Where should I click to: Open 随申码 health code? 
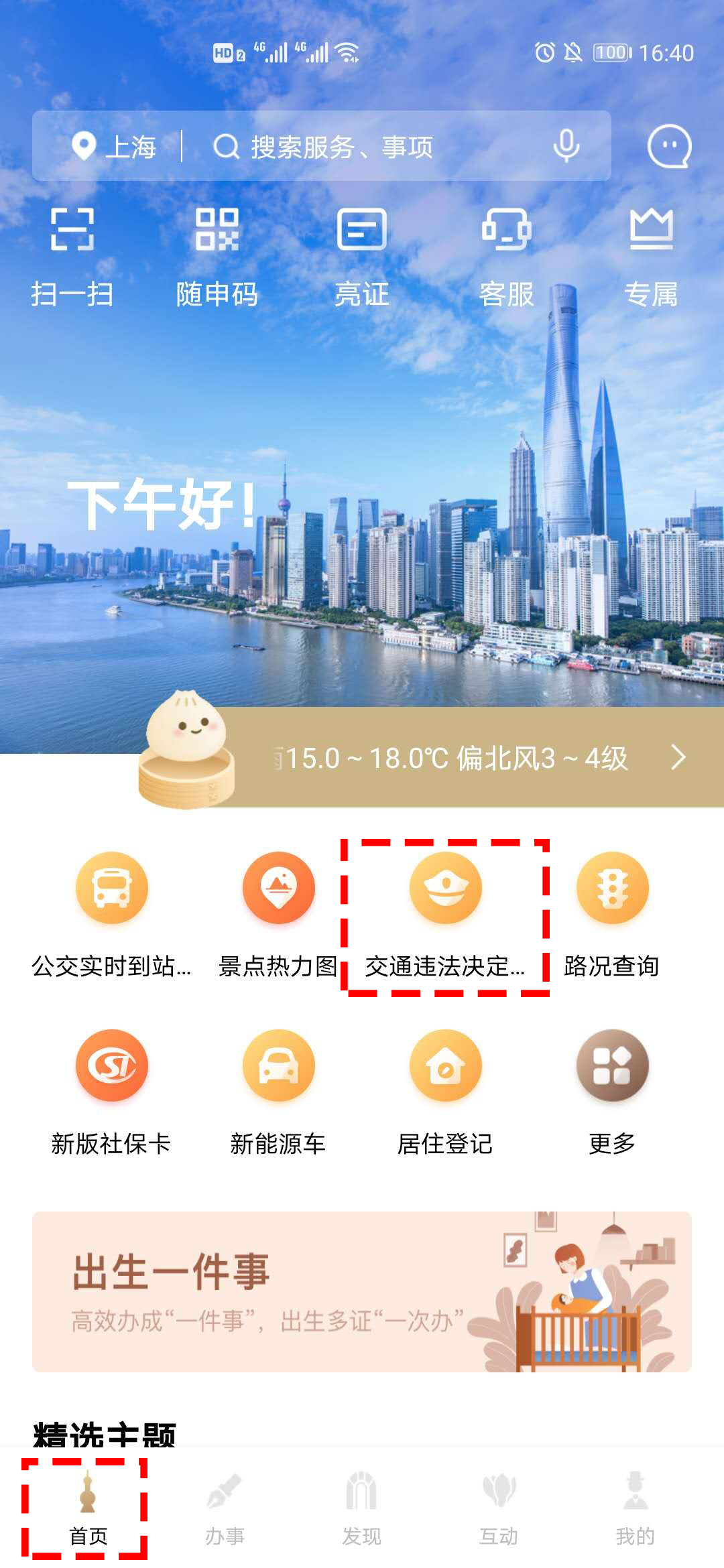(x=217, y=255)
